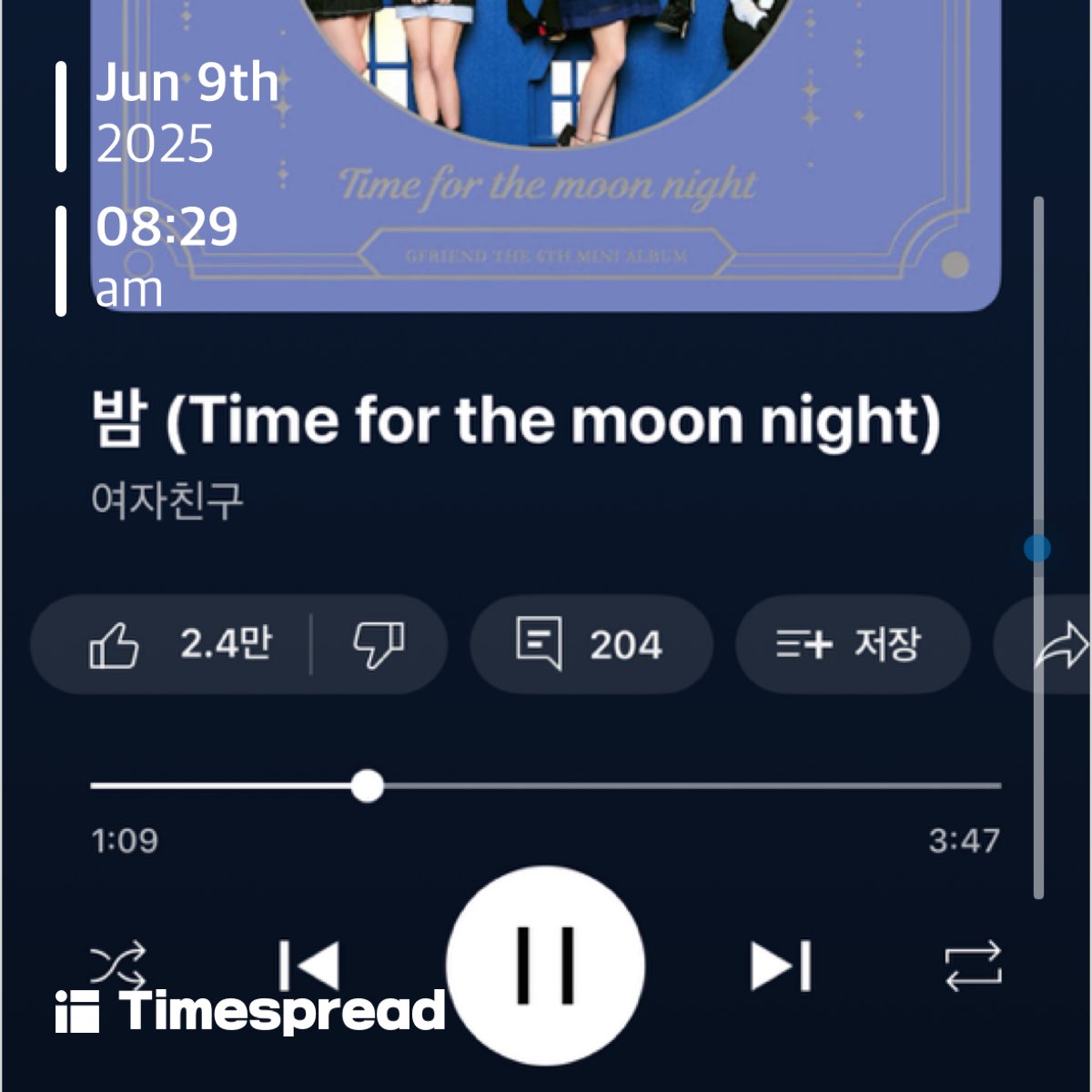
Task: Toggle shuffle mode
Action: click(117, 965)
